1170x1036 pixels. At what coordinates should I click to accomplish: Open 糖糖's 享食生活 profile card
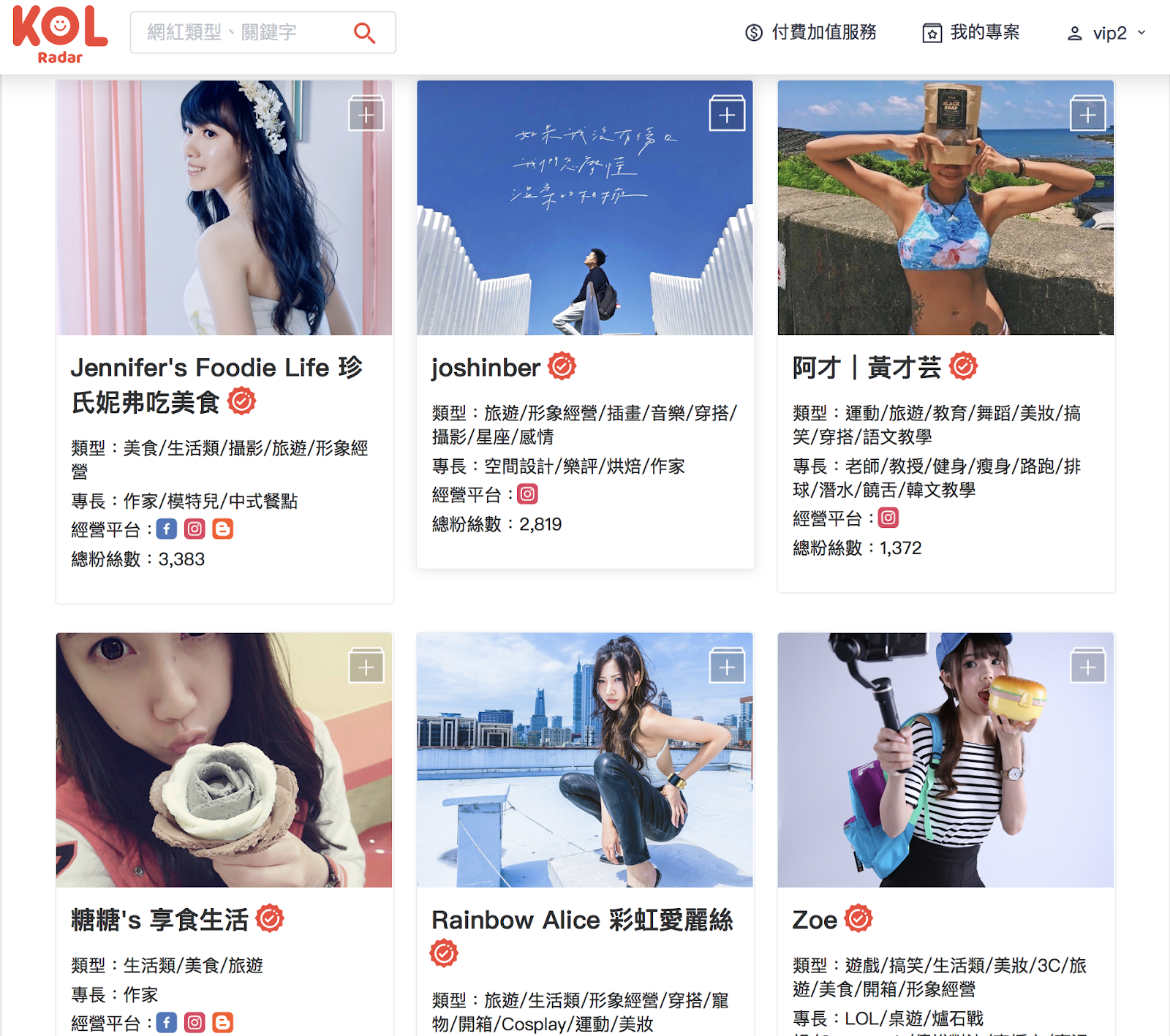coord(159,920)
